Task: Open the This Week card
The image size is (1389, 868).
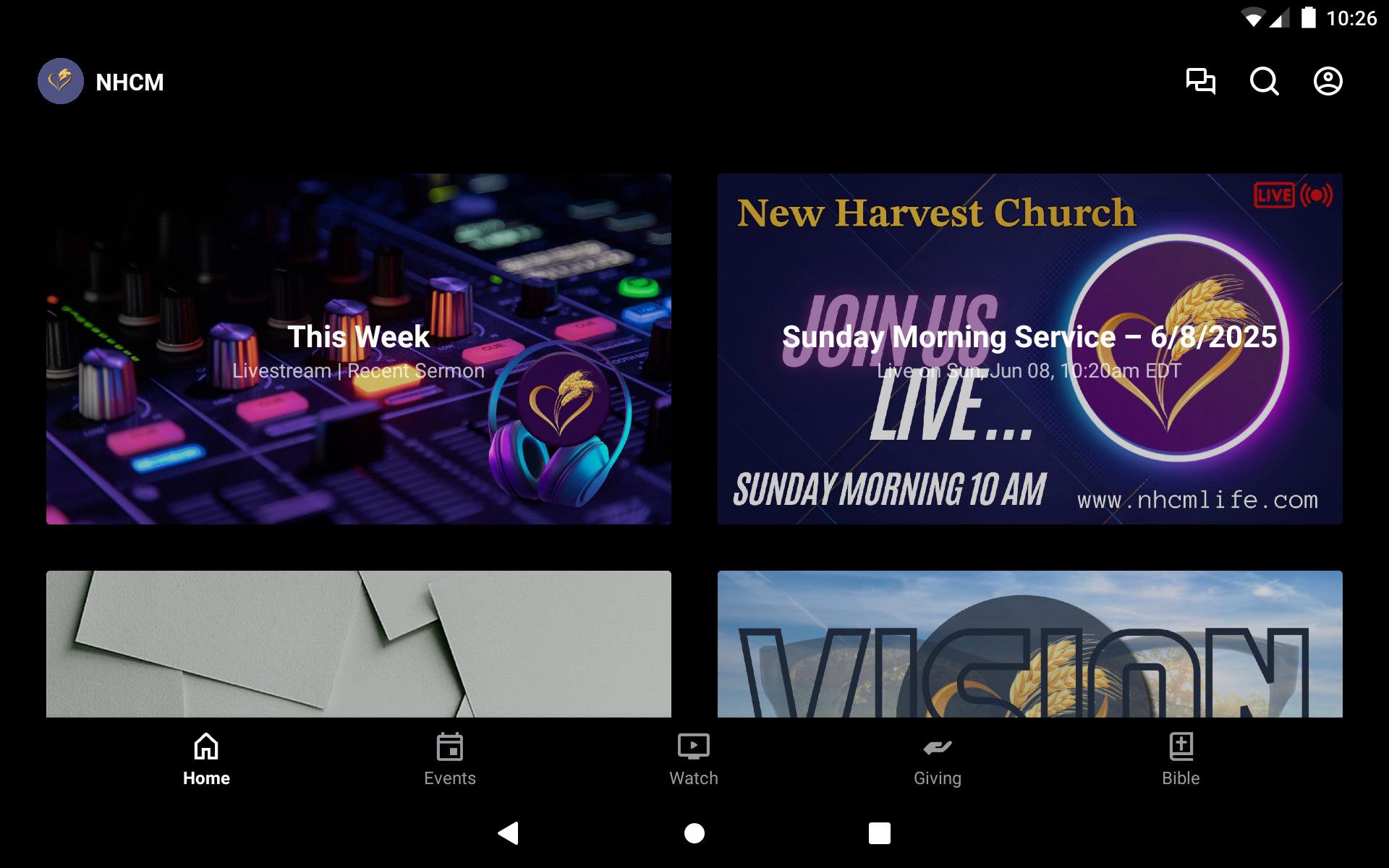Action: (x=358, y=349)
